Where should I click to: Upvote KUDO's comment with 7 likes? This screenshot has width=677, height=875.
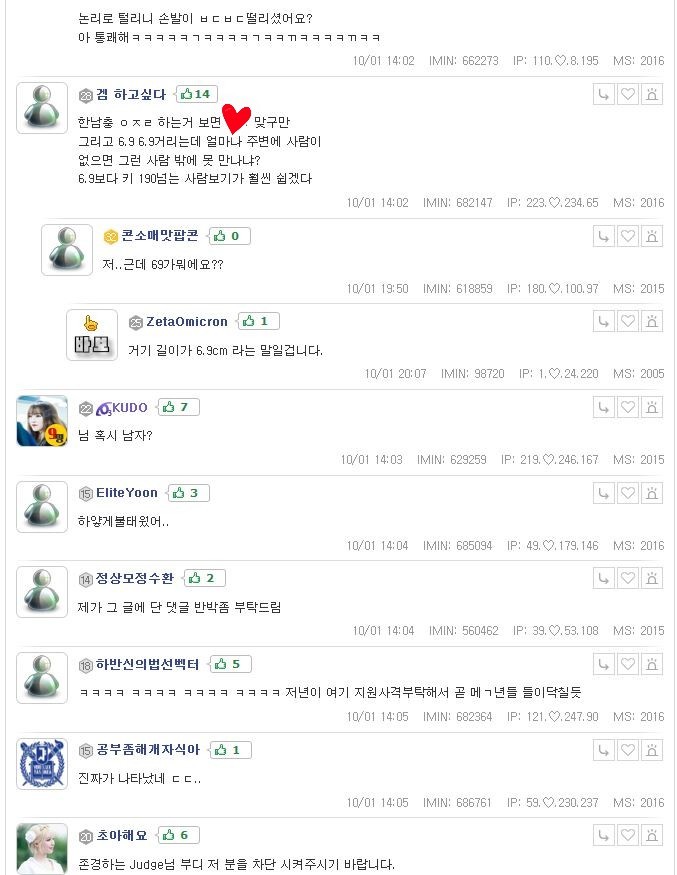point(178,407)
